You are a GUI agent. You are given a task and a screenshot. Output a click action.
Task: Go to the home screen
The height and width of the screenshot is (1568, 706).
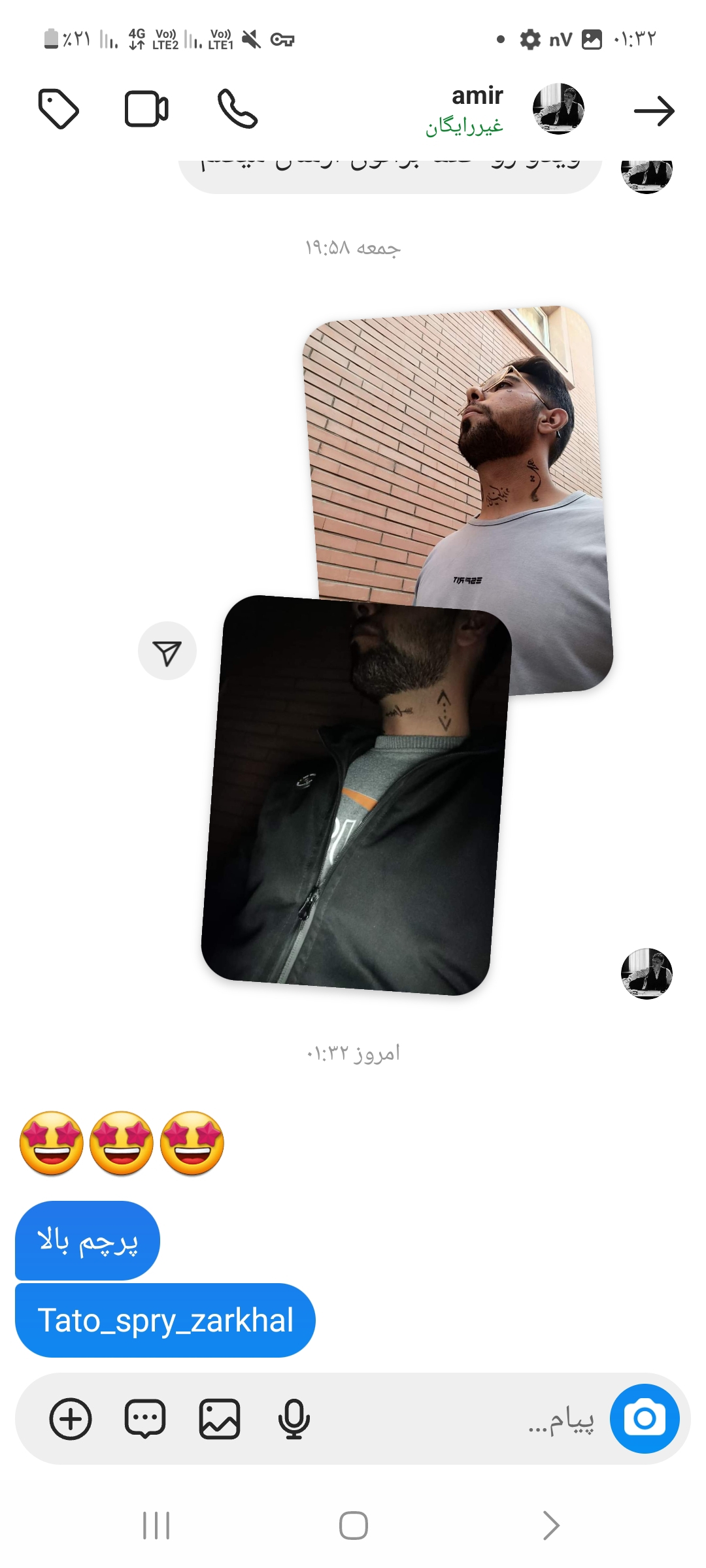point(353,1526)
